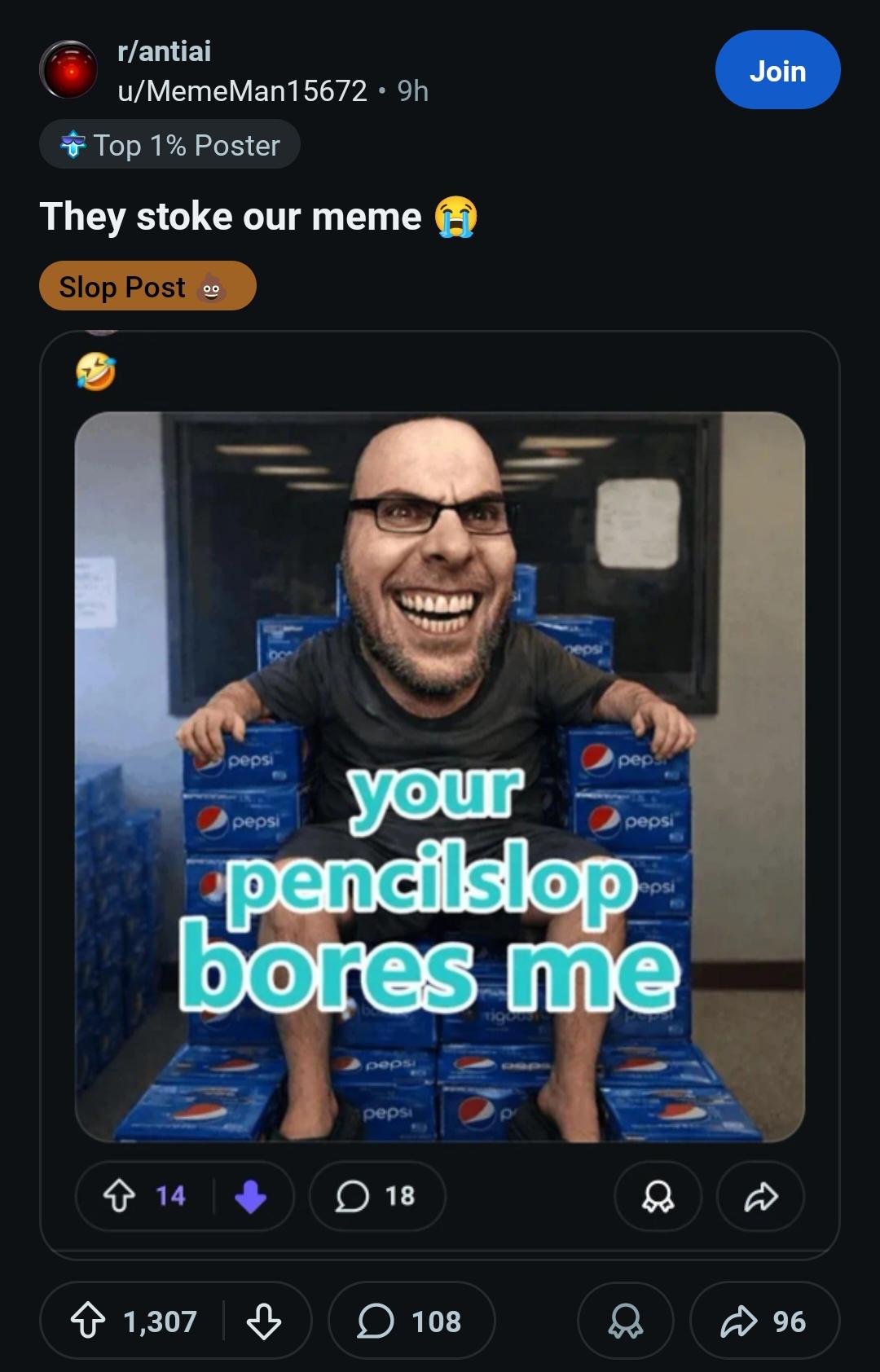The width and height of the screenshot is (880, 1372).
Task: Downvote the They stoke our meme post
Action: (264, 1321)
